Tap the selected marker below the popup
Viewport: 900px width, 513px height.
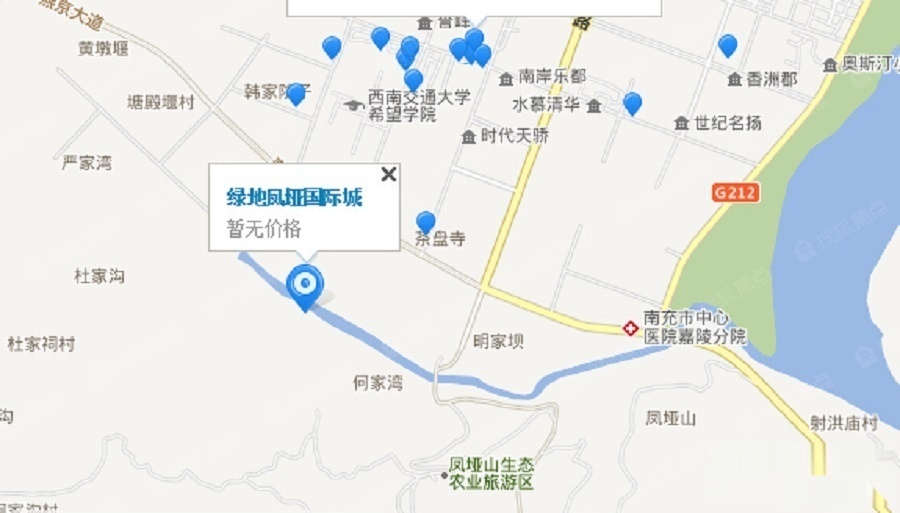click(x=304, y=286)
